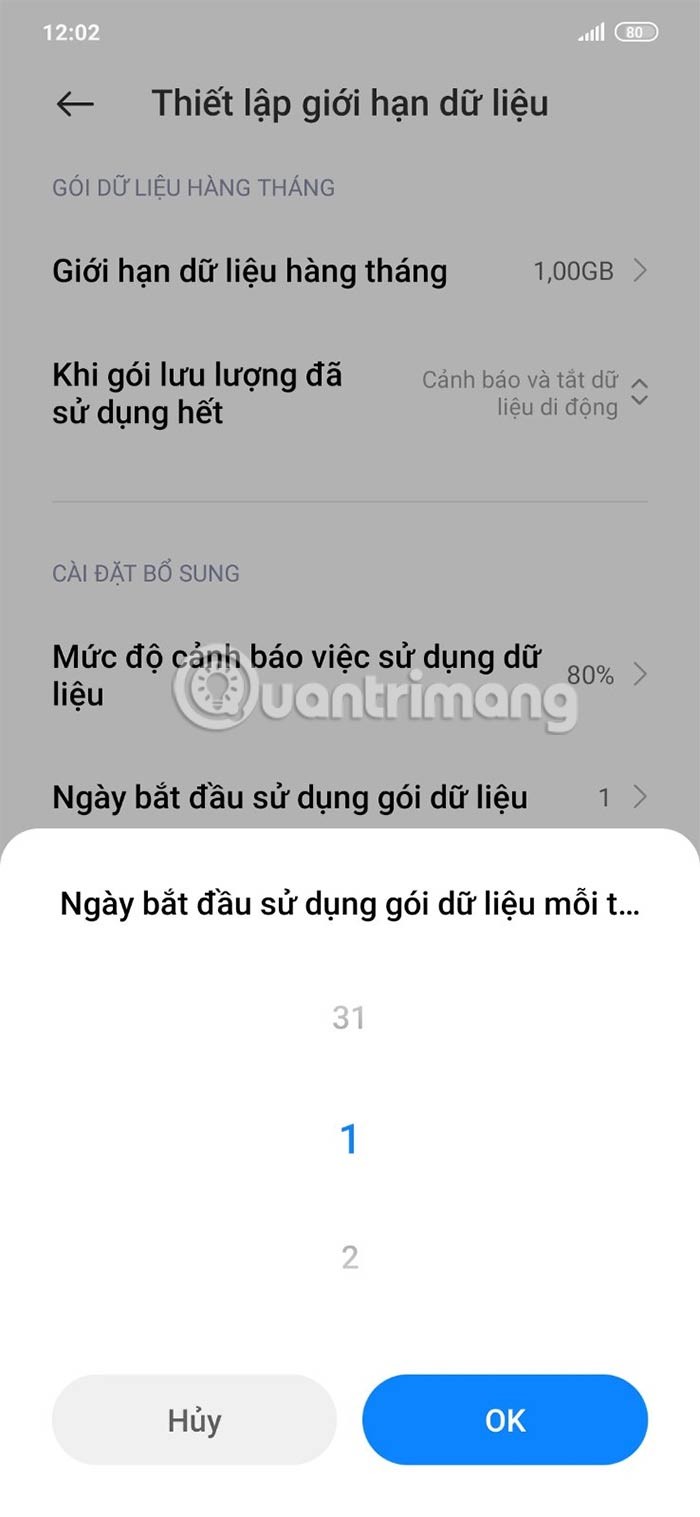Confirm the start date with OK

[x=504, y=1420]
